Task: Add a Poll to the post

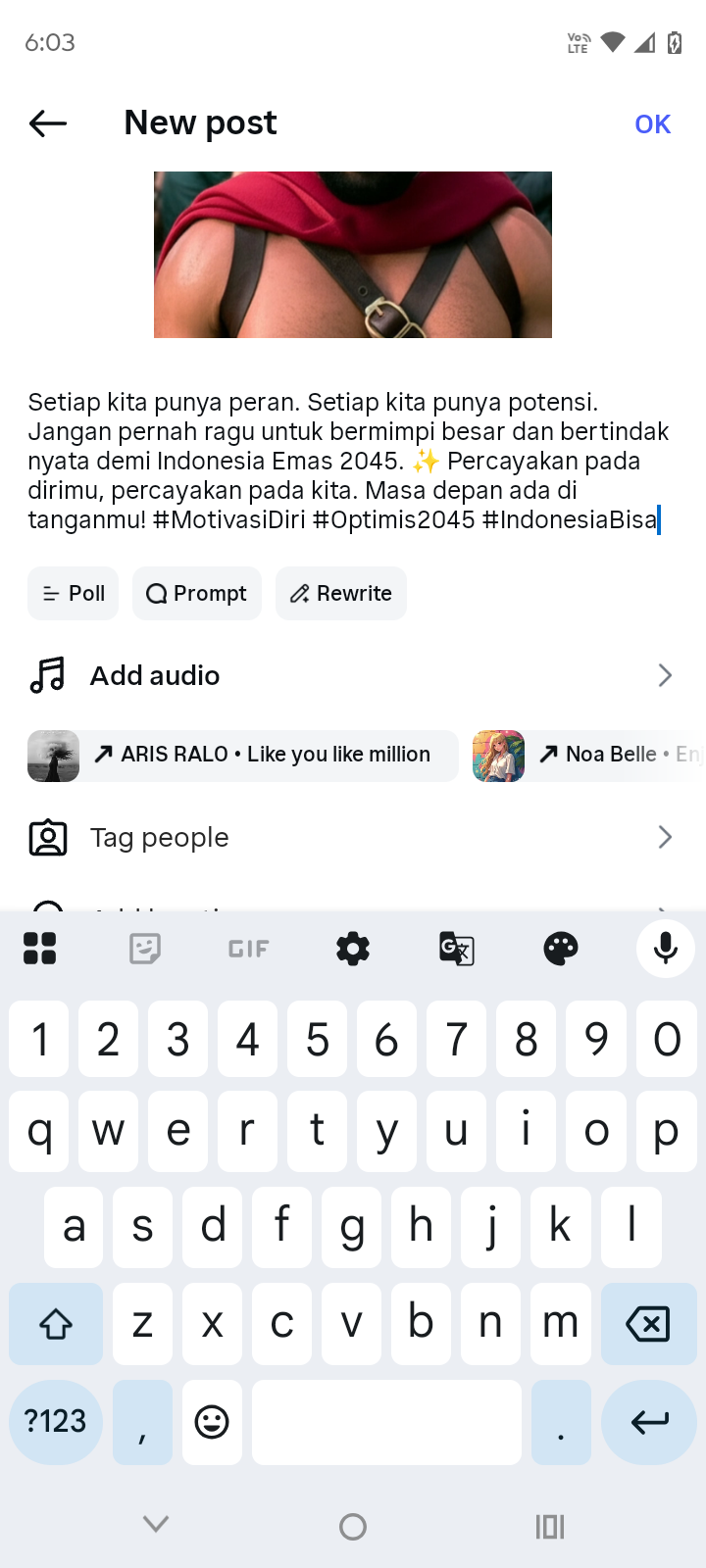Action: tap(74, 594)
